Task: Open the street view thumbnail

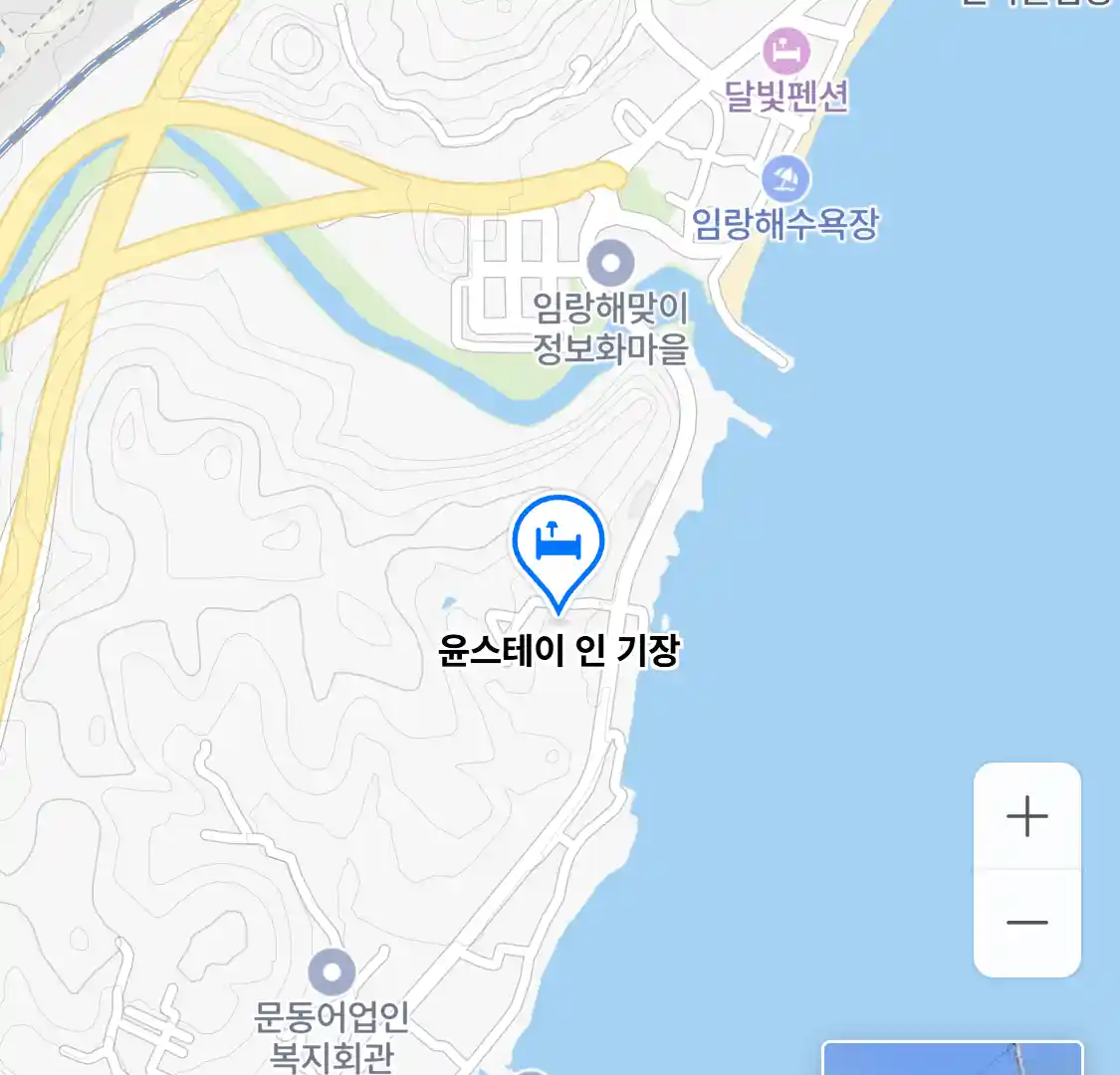Action: coord(951,1058)
